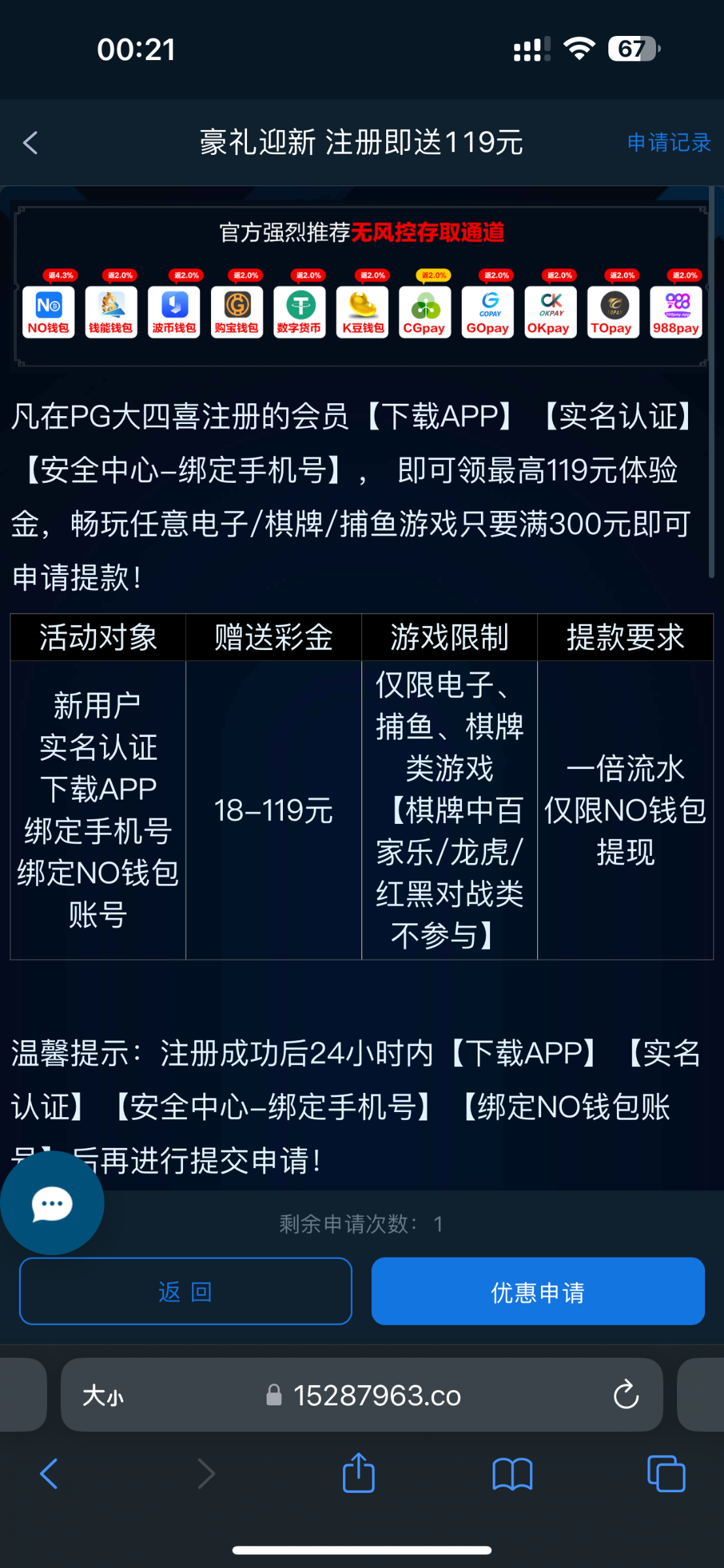Reload the page in Safari
Screen dimensions: 724x1568
coord(625,1395)
